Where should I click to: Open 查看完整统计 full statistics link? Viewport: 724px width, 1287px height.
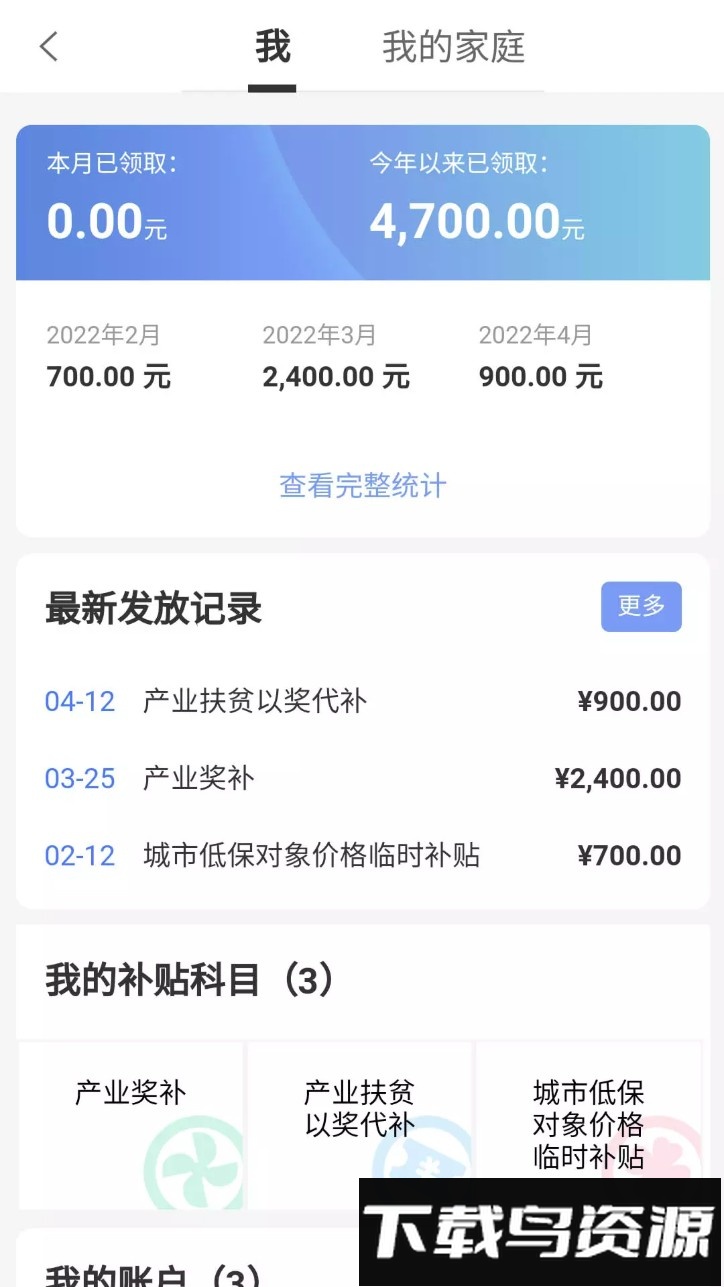click(x=362, y=486)
